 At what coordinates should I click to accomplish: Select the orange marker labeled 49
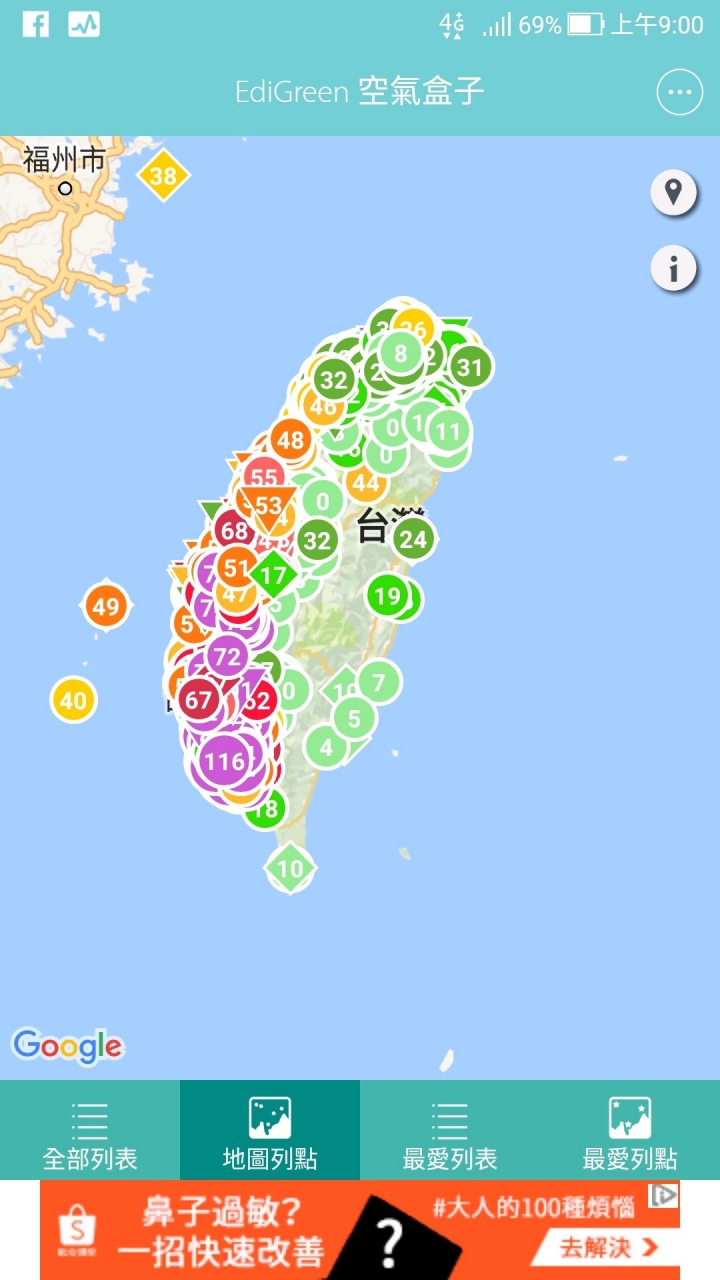105,606
